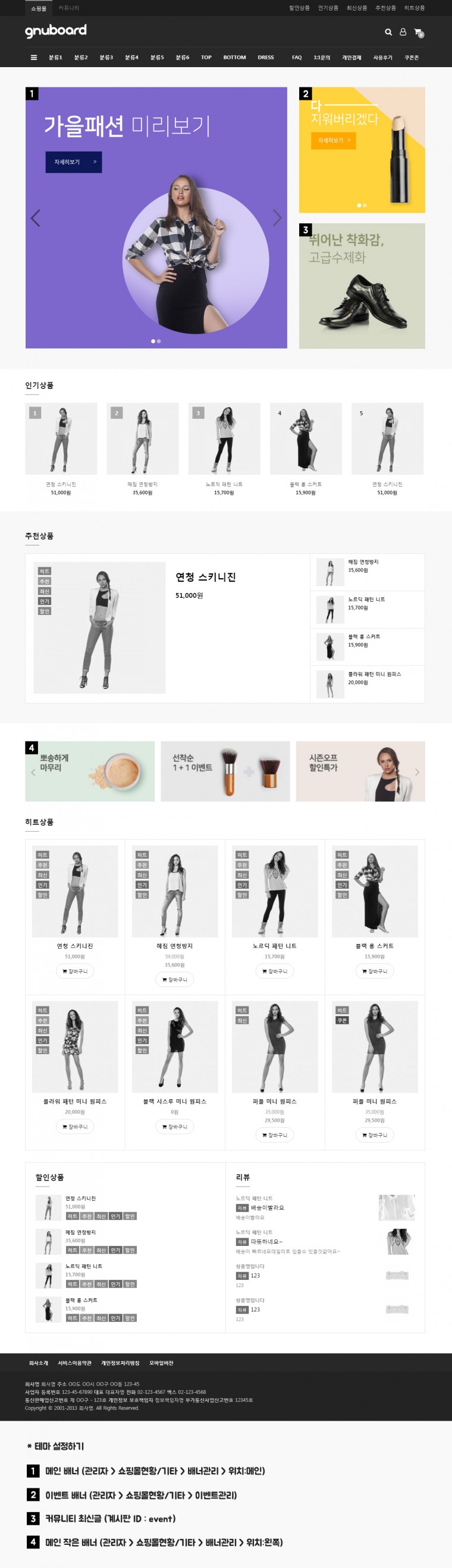Image resolution: width=452 pixels, height=1568 pixels.
Task: Open 개인정보처리방침 footer link
Action: pos(120,1363)
